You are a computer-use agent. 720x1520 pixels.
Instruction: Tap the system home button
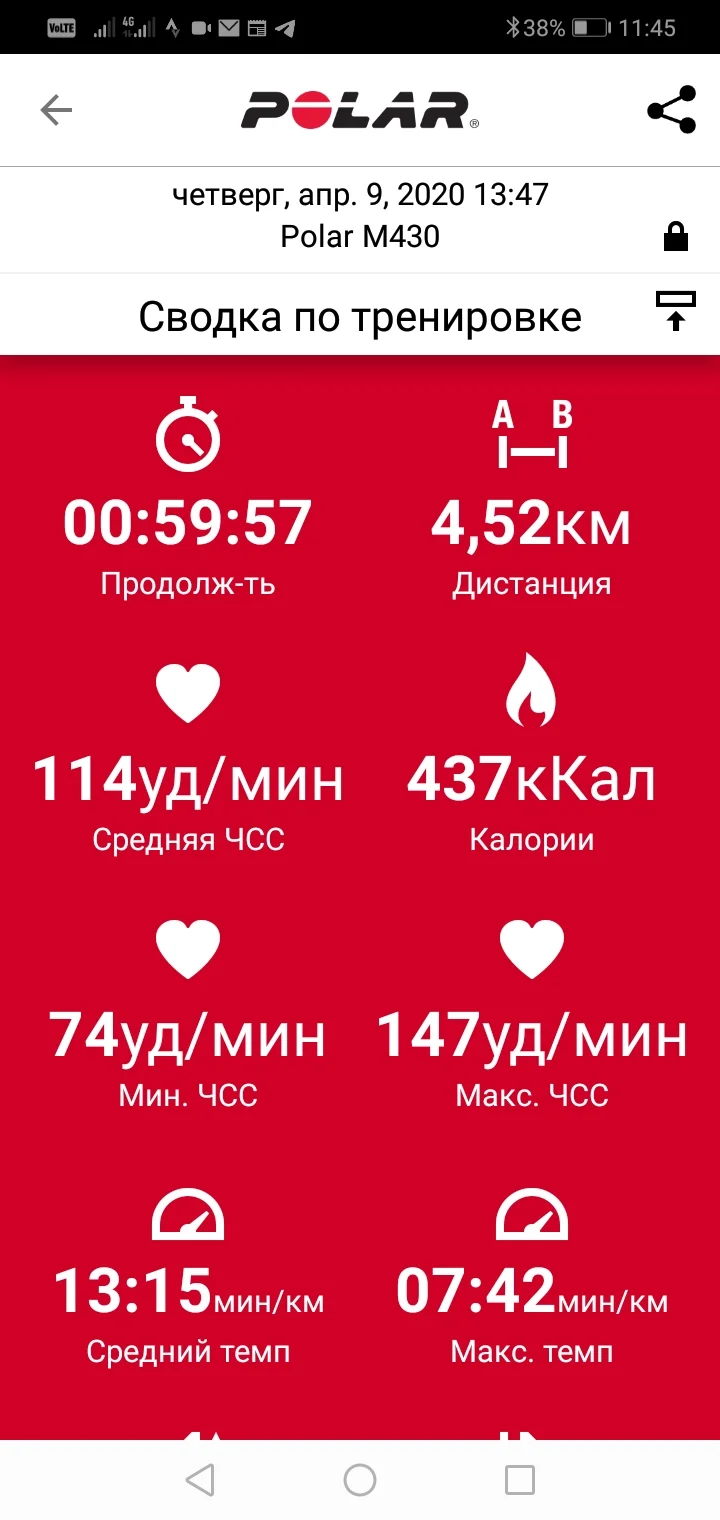pos(359,1479)
